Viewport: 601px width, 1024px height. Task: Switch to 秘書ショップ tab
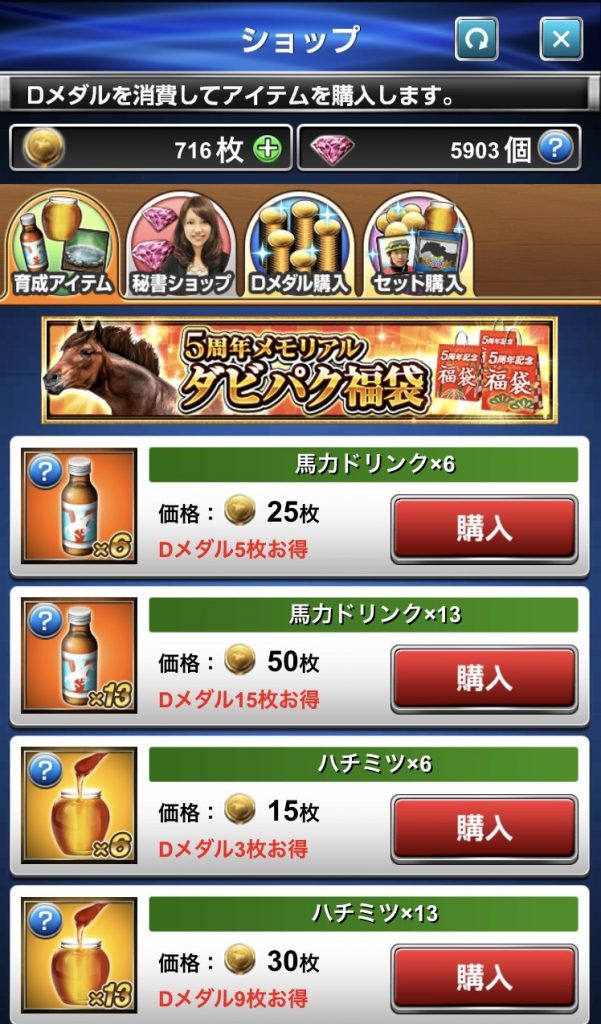pos(181,244)
